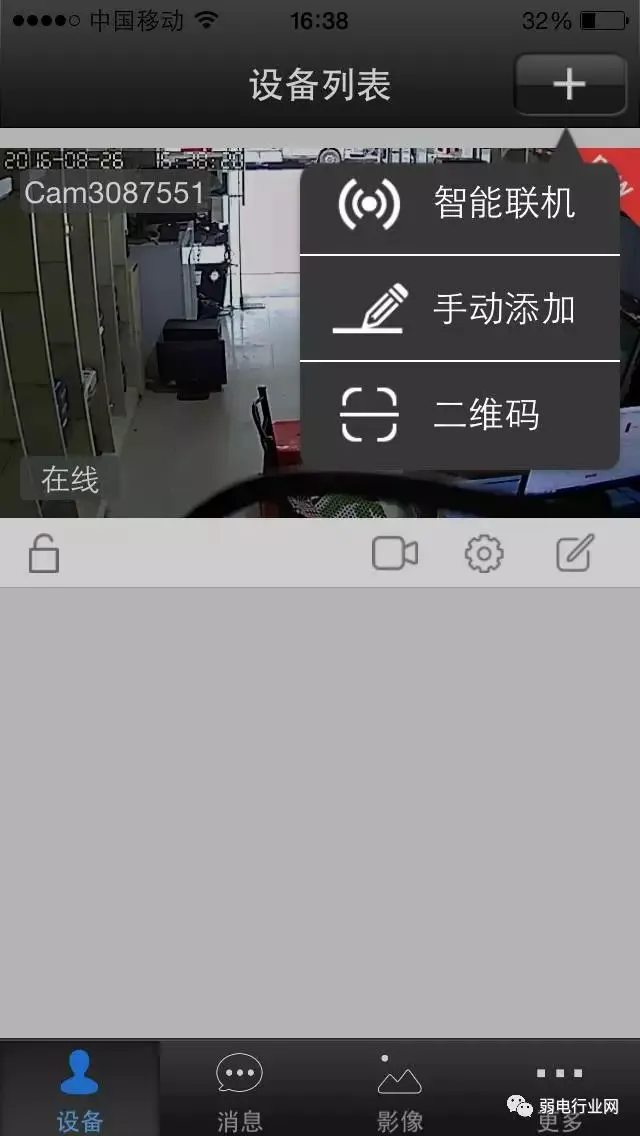The width and height of the screenshot is (640, 1136).
Task: Edit the camera with pencil icon
Action: coord(575,553)
